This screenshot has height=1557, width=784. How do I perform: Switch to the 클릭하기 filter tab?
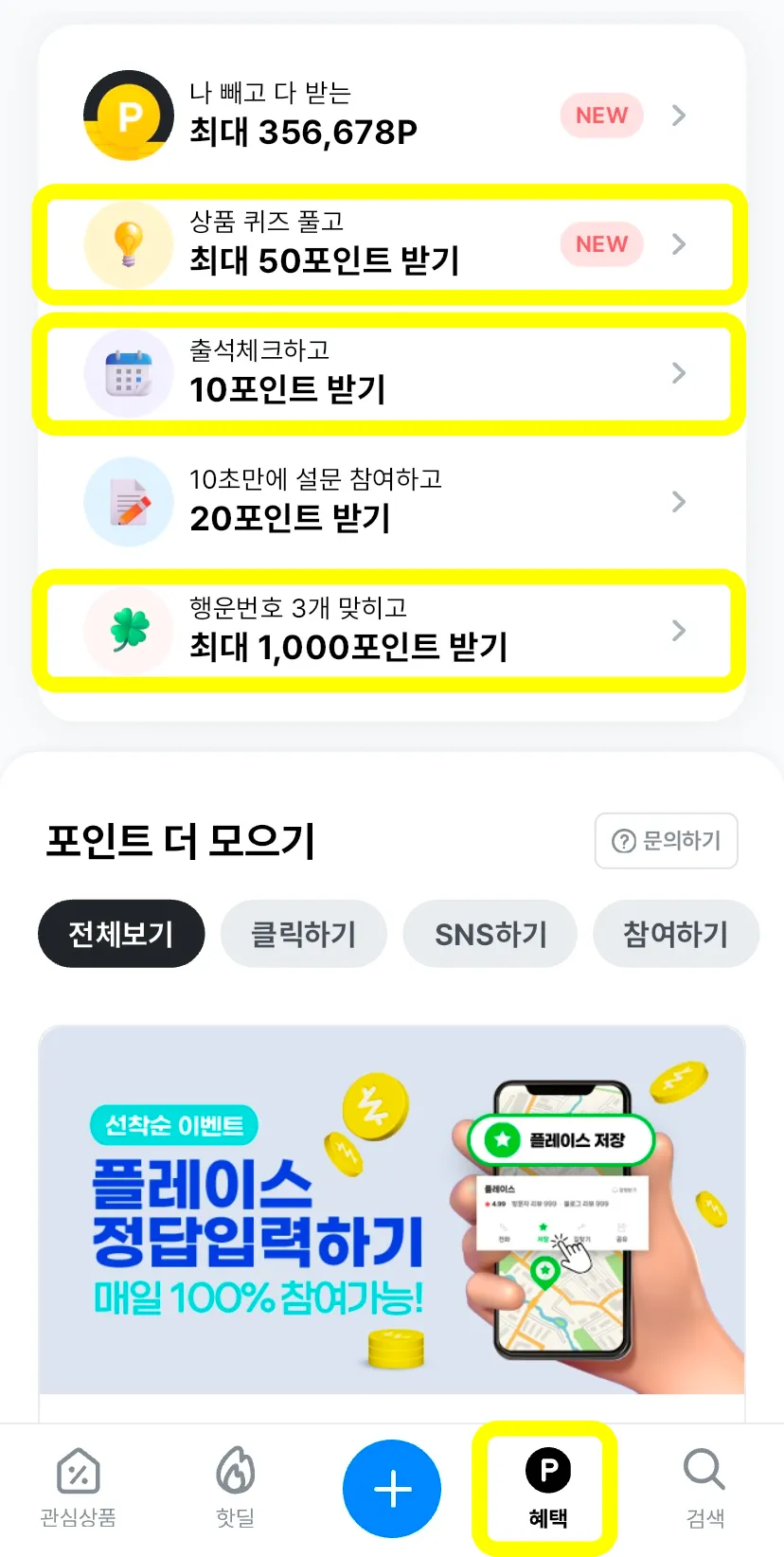tap(304, 934)
